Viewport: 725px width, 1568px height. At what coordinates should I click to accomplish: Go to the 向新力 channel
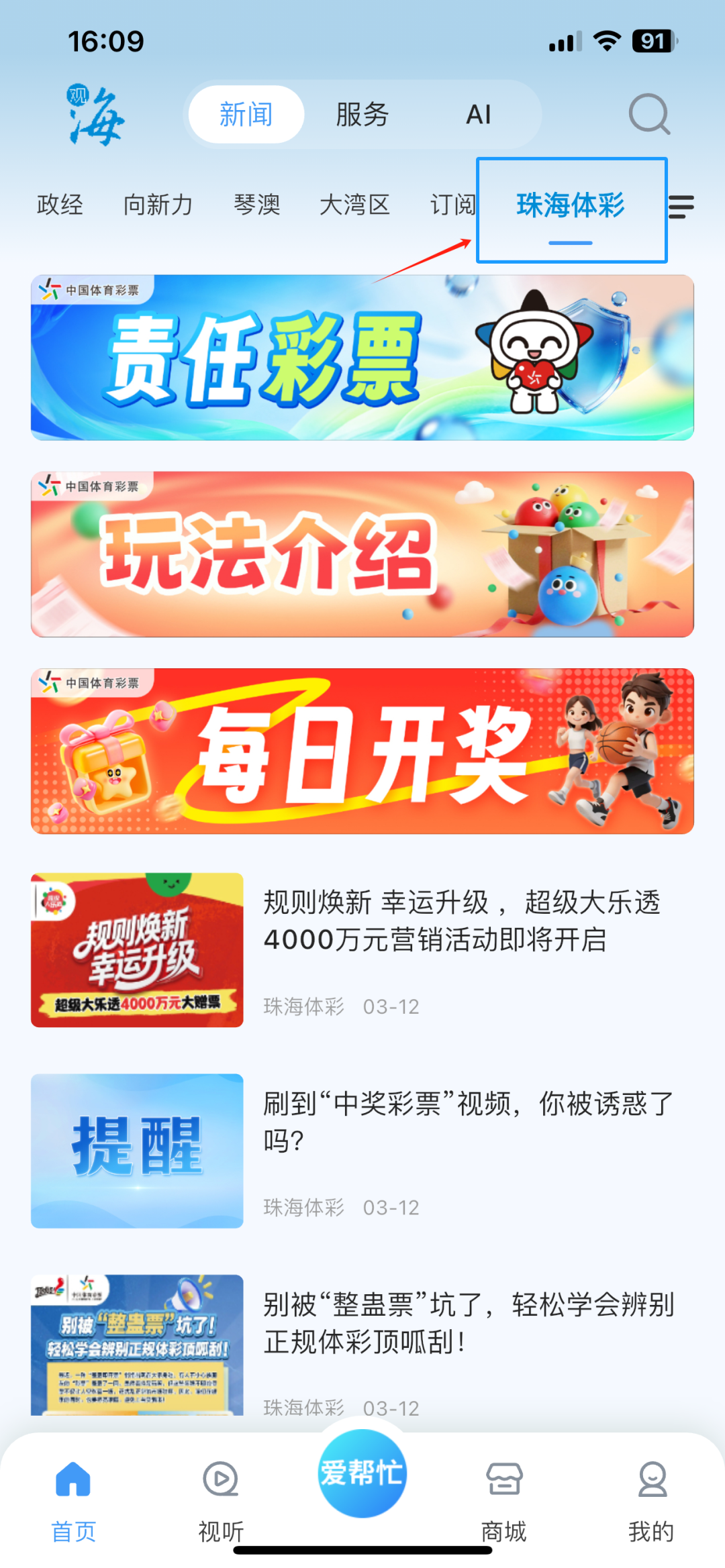(158, 205)
